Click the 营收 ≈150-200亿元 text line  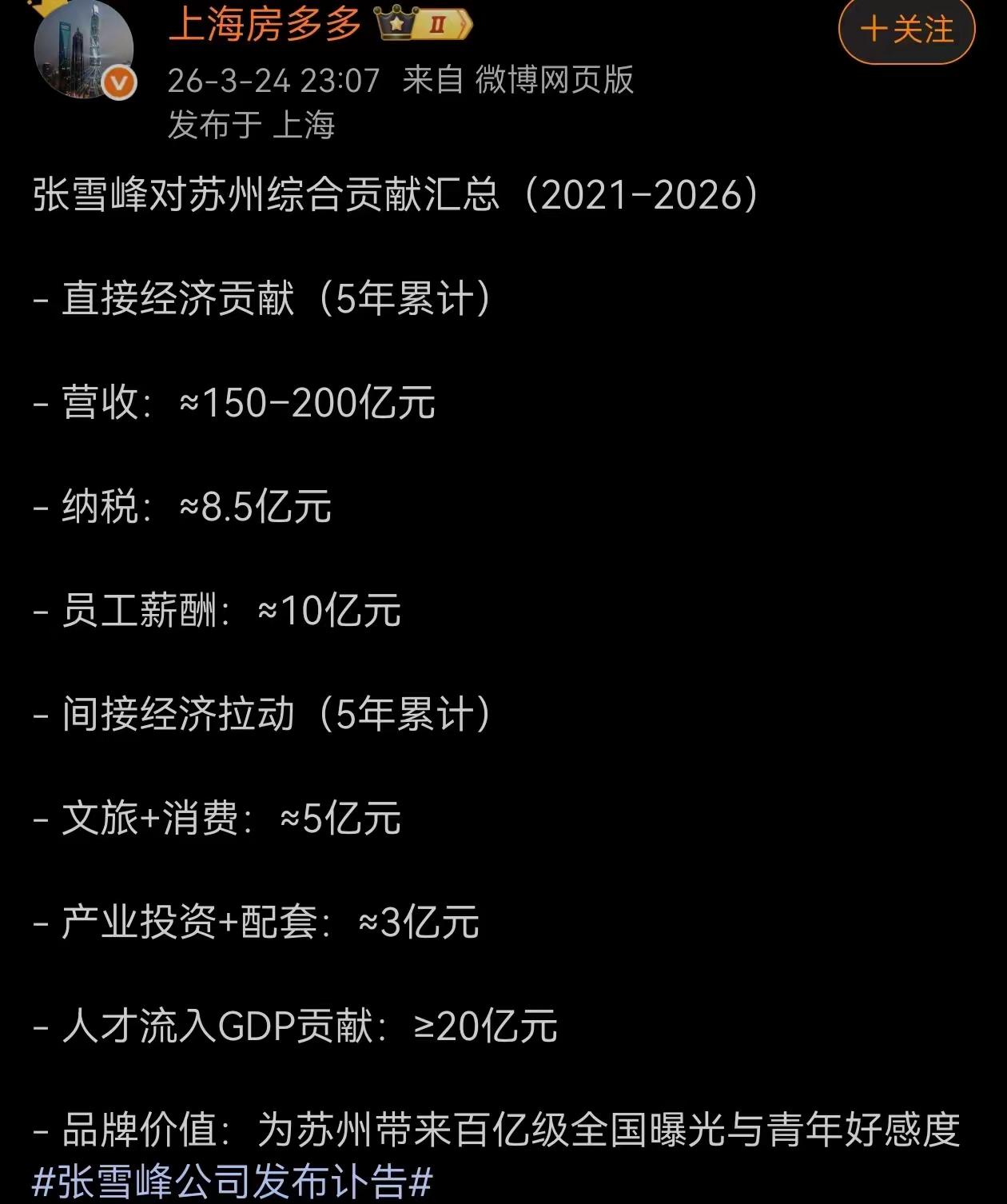click(236, 404)
